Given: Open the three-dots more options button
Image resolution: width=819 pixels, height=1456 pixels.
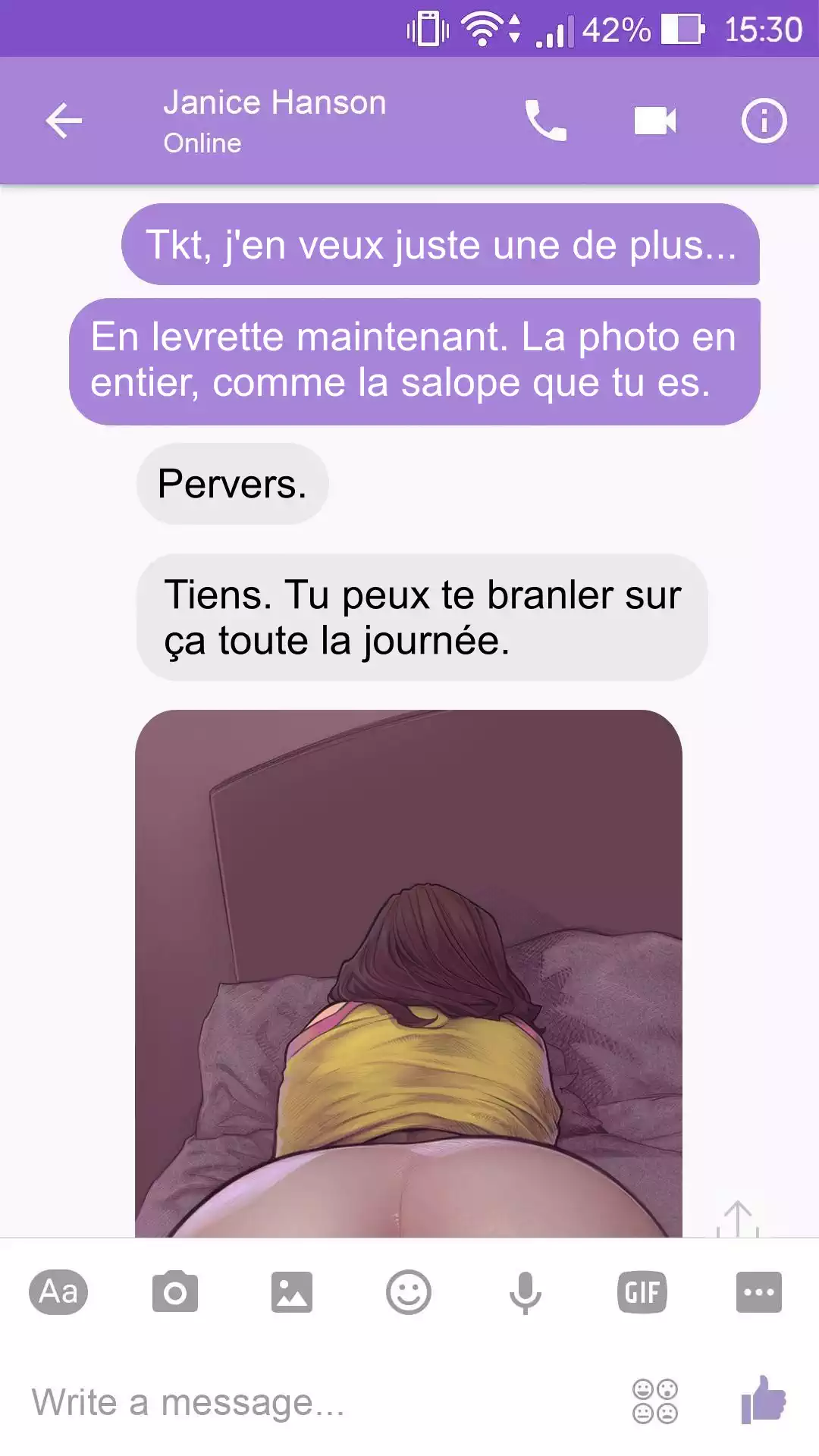Looking at the screenshot, I should [758, 1291].
